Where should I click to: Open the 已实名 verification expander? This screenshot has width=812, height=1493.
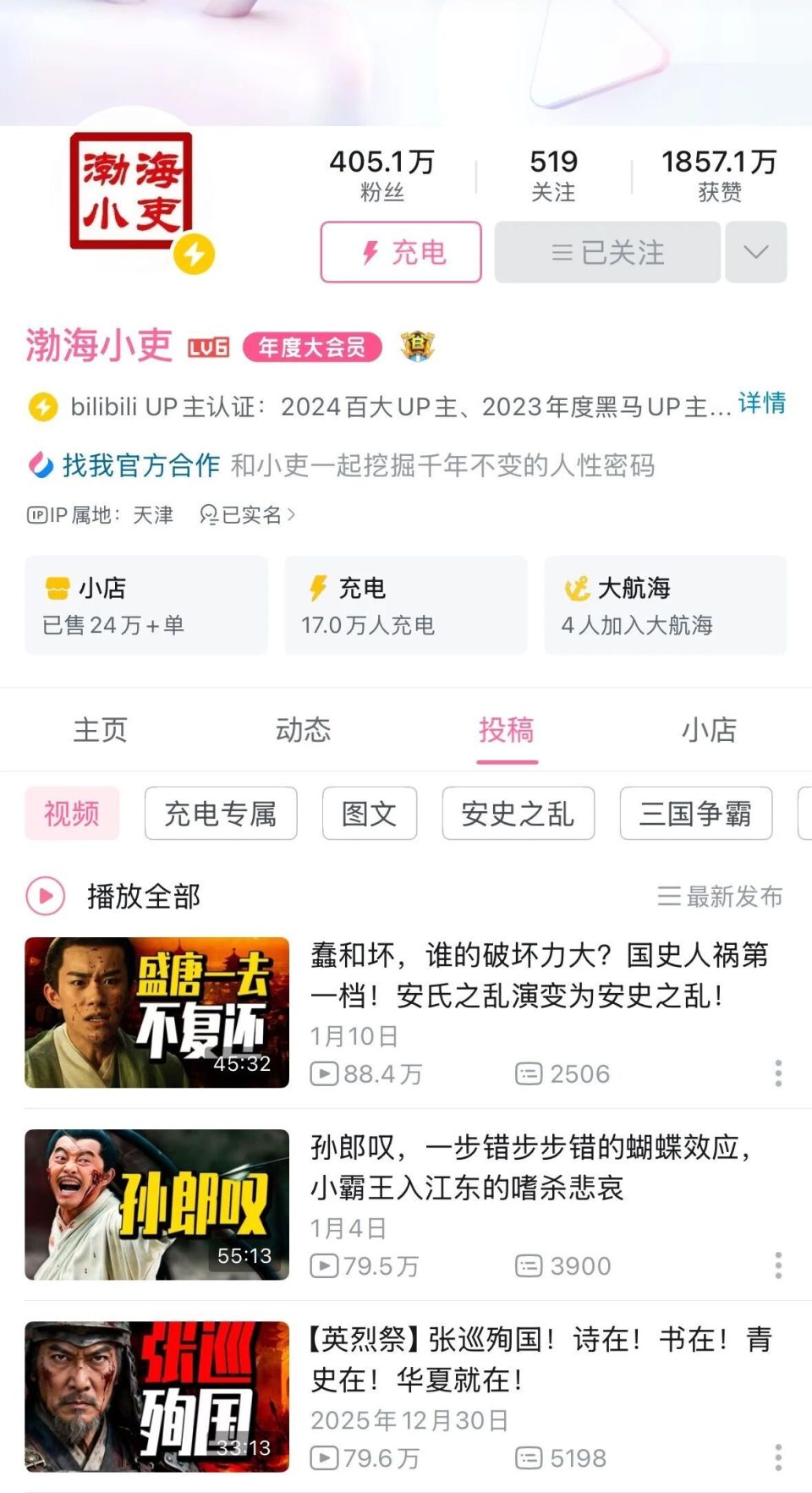(x=245, y=514)
